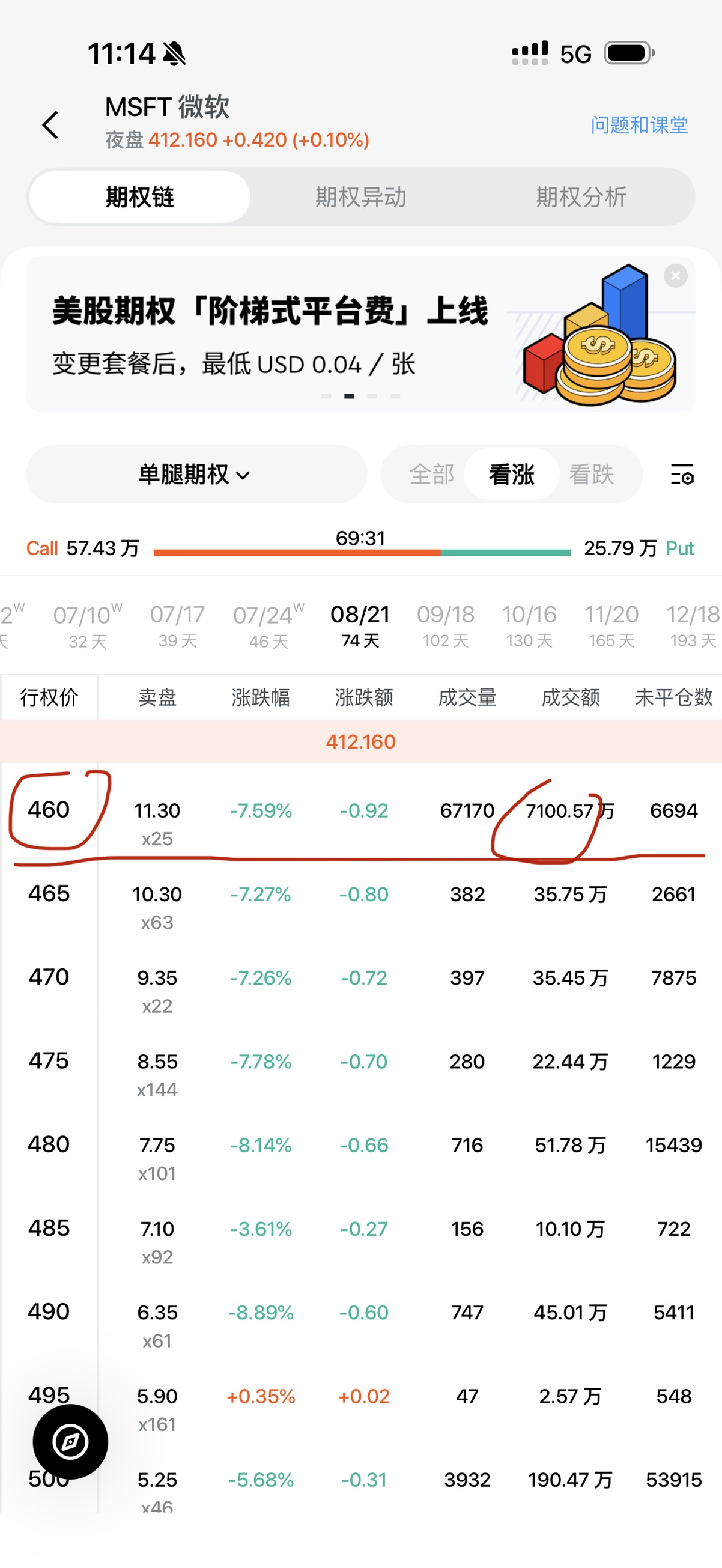The width and height of the screenshot is (722, 1568).
Task: Open the 问题和课堂 link
Action: click(x=639, y=125)
